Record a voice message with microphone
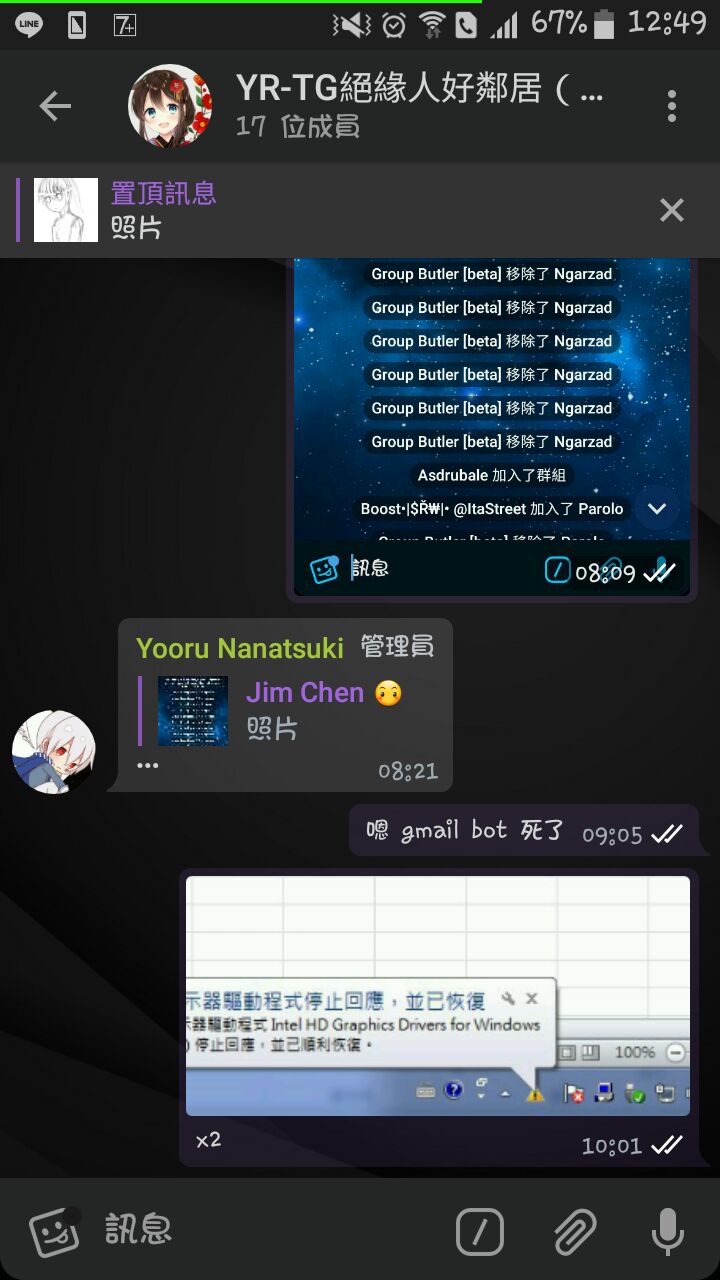 coord(667,1230)
